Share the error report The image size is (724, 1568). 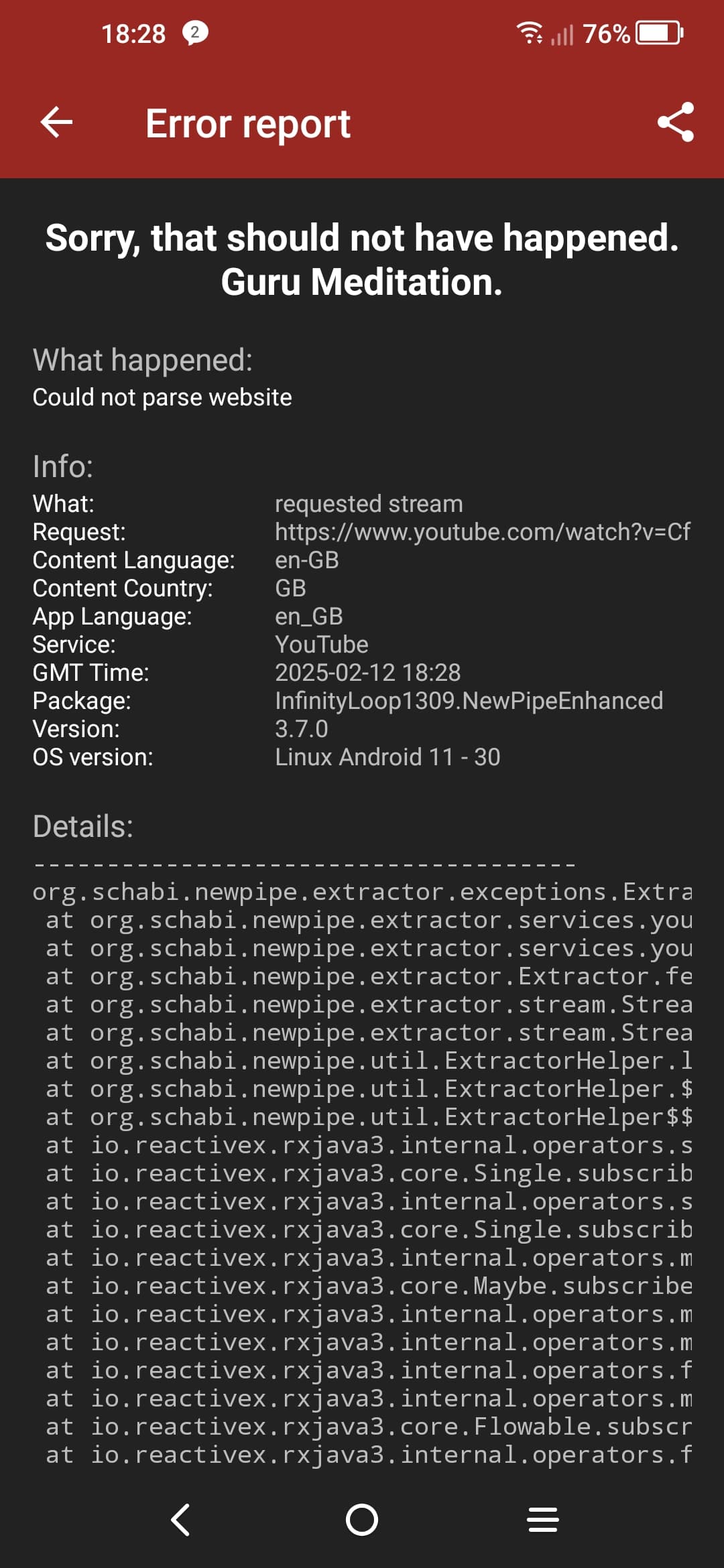675,123
